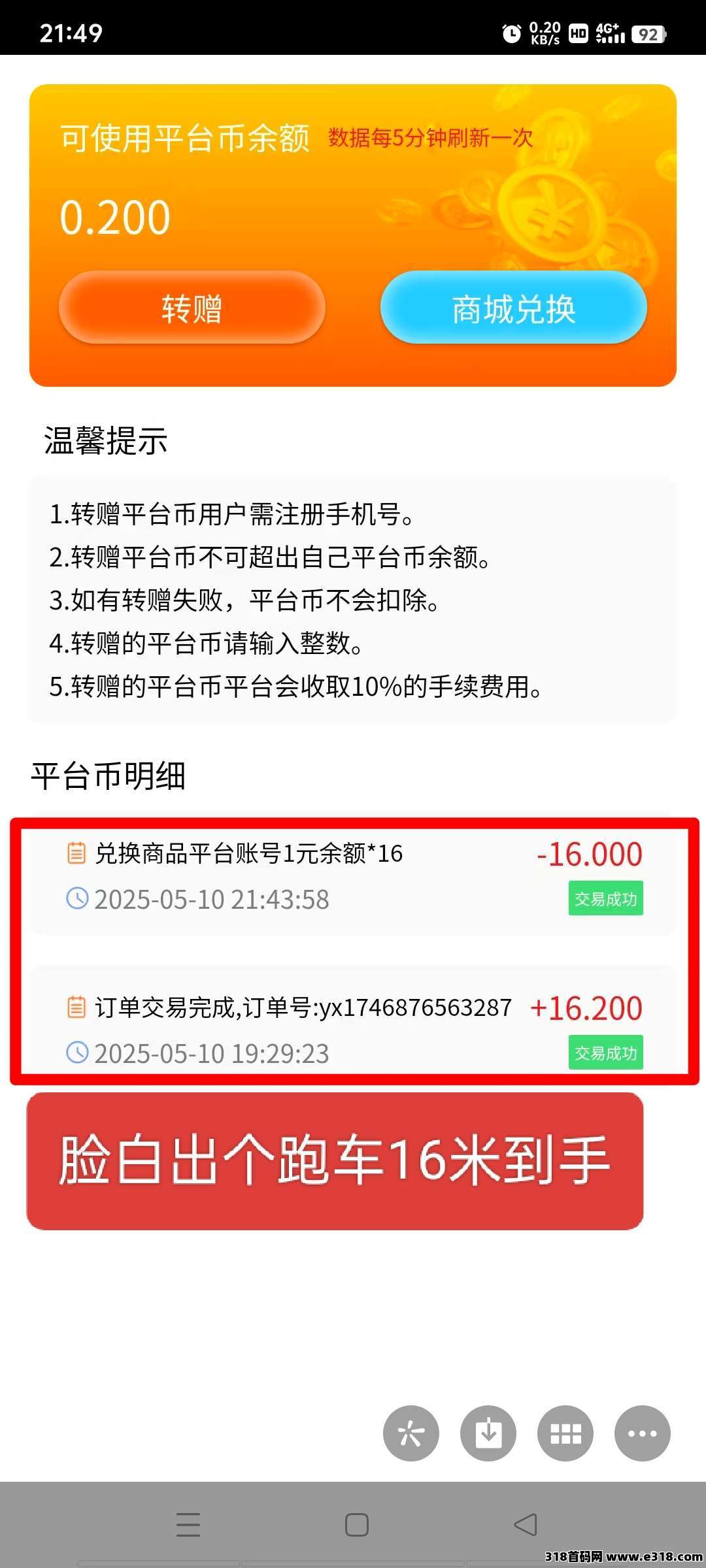The image size is (706, 1568).
Task: Go to the system home screen
Action: tap(356, 1525)
